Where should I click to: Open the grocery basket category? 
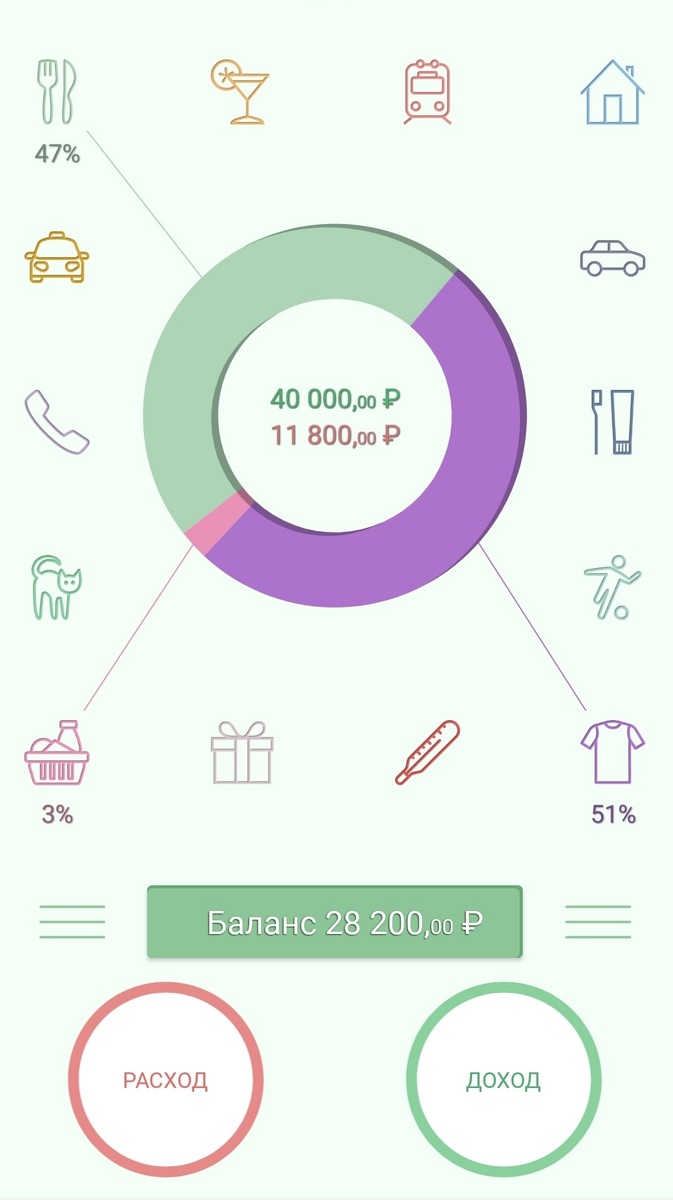pyautogui.click(x=57, y=752)
